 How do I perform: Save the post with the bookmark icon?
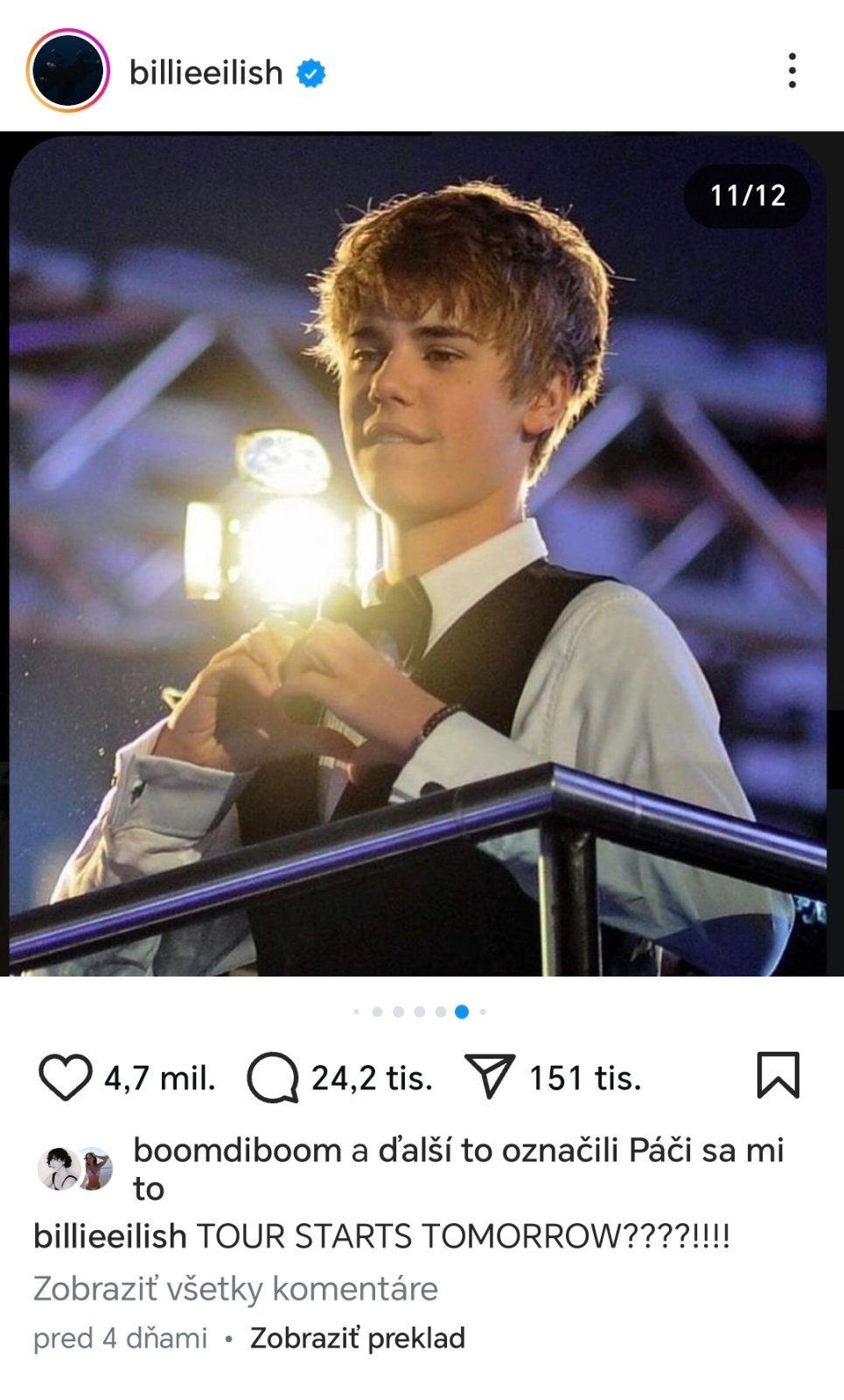pyautogui.click(x=778, y=1075)
